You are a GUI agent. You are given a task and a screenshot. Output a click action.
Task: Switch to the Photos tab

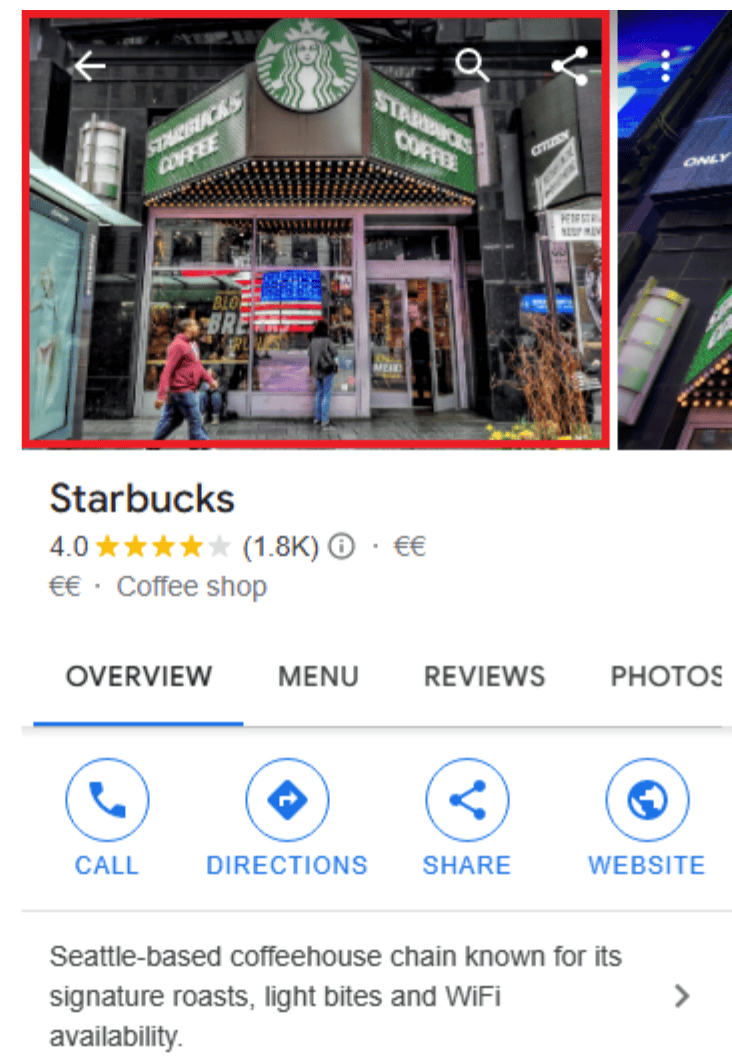point(665,676)
